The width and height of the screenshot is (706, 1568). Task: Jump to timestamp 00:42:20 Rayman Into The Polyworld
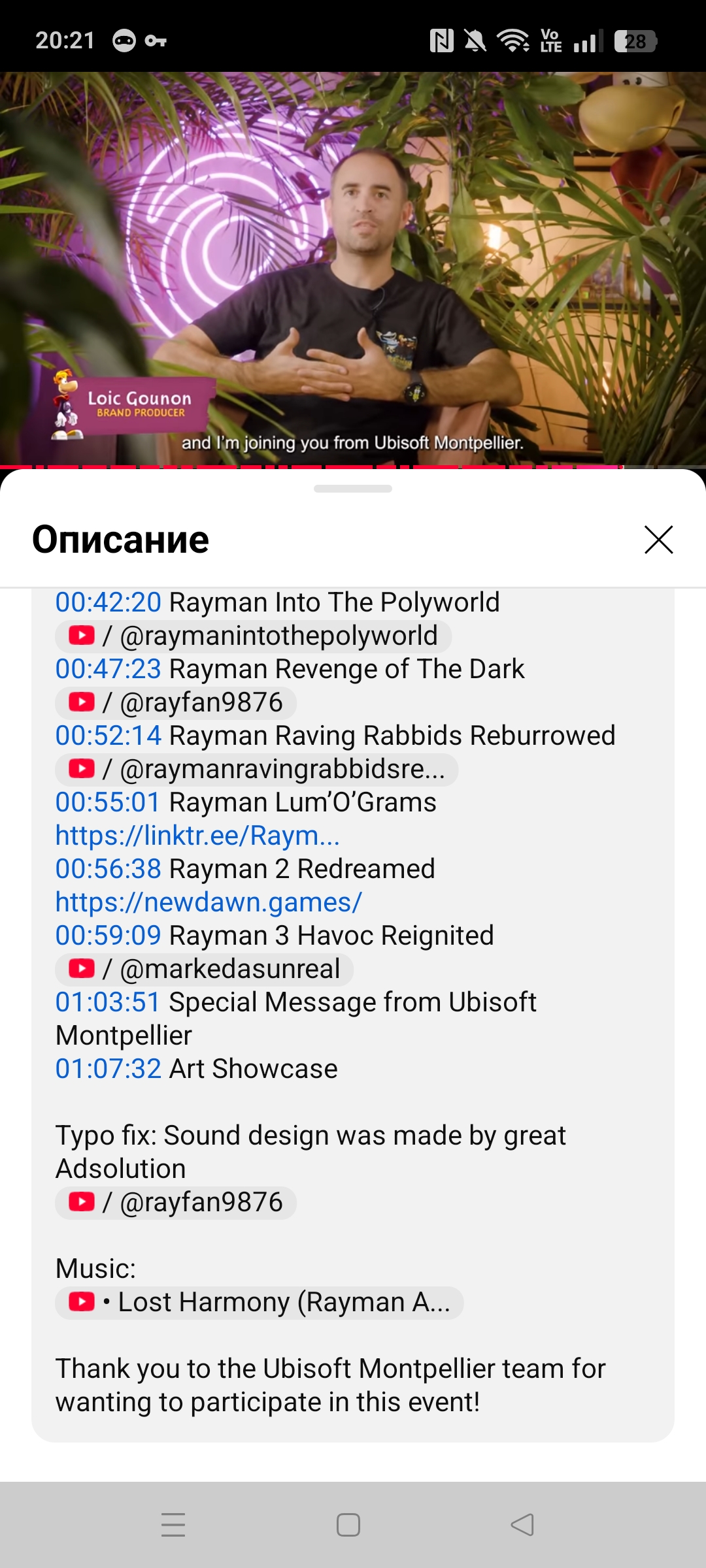(108, 602)
